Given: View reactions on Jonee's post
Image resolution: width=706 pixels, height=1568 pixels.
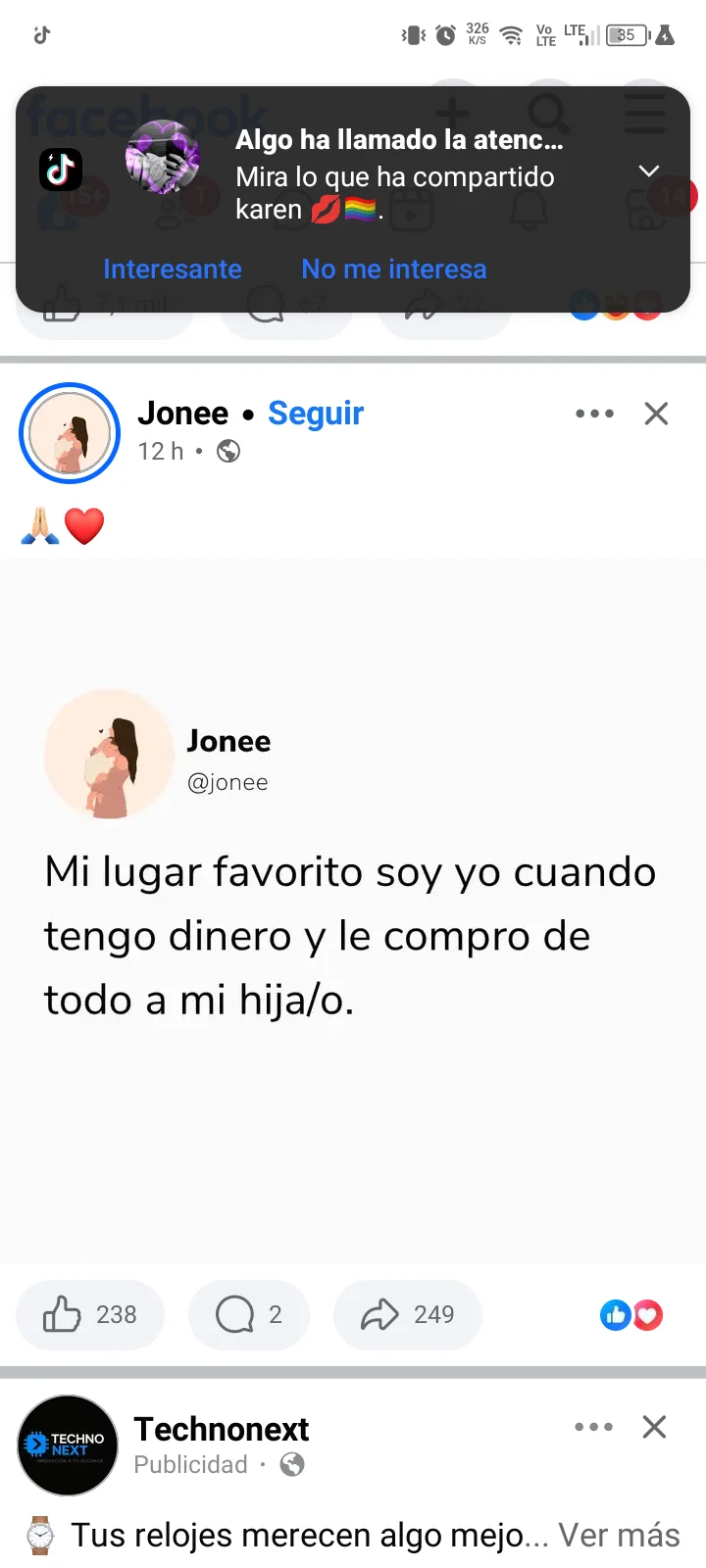Looking at the screenshot, I should 631,1314.
